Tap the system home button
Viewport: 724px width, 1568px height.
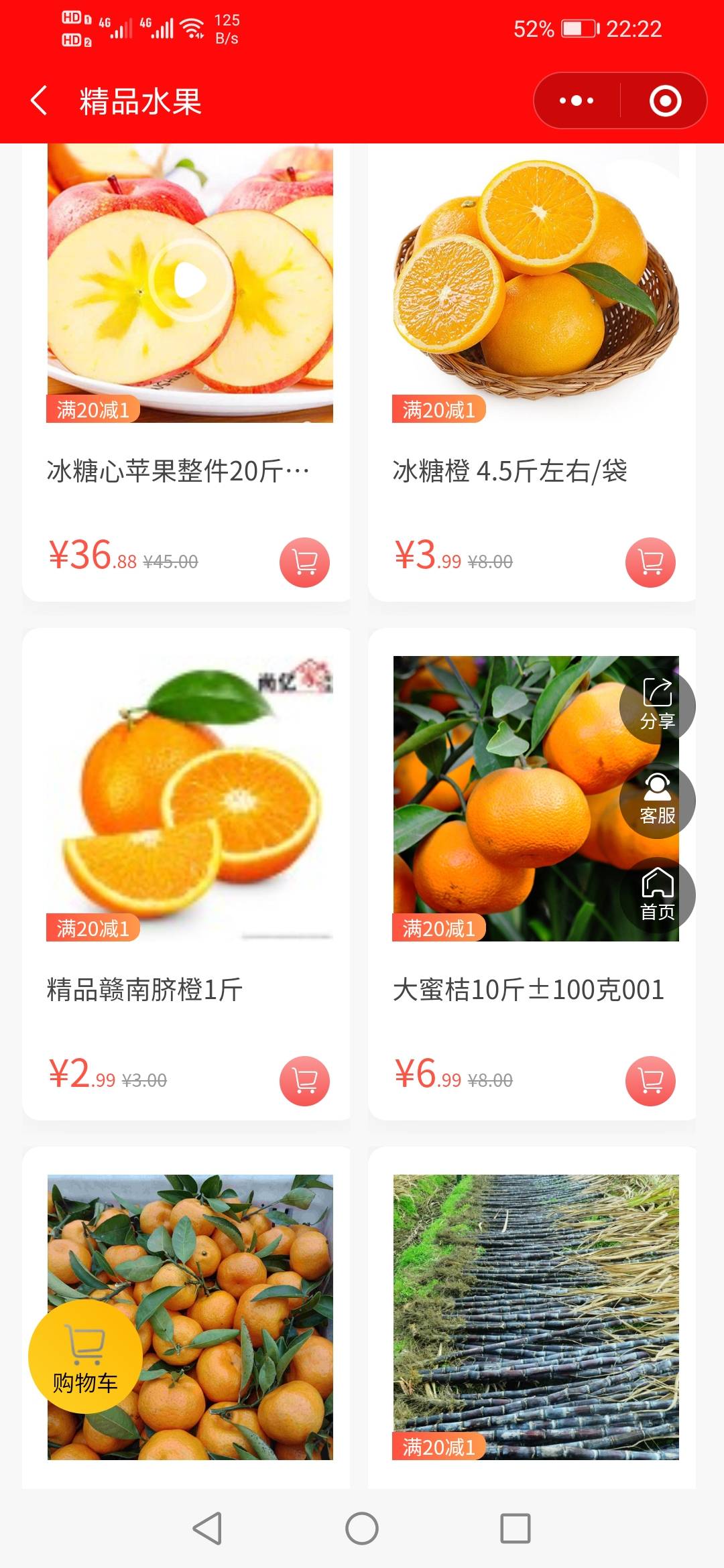click(x=362, y=1528)
